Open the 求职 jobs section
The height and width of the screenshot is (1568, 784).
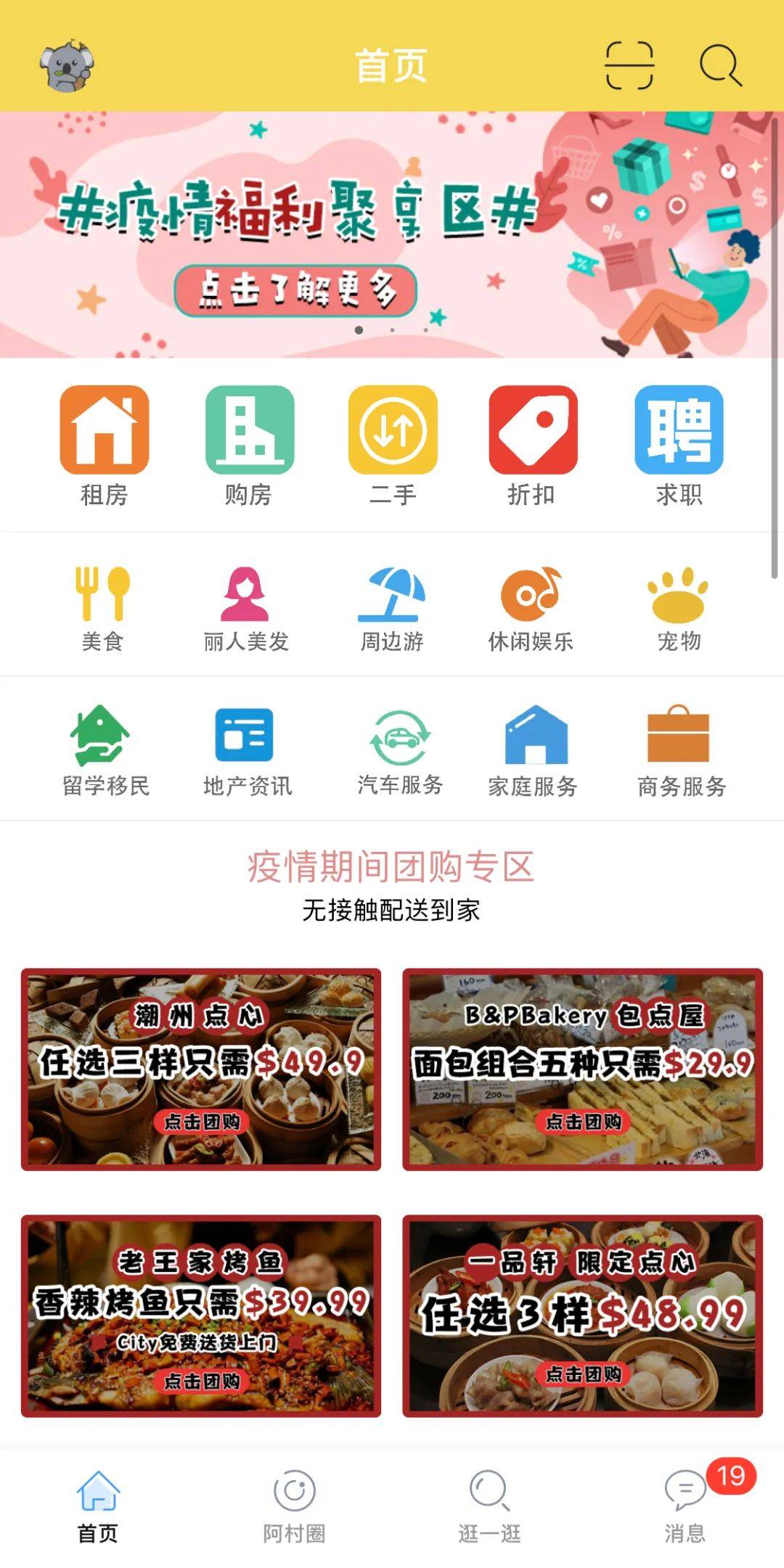[679, 445]
